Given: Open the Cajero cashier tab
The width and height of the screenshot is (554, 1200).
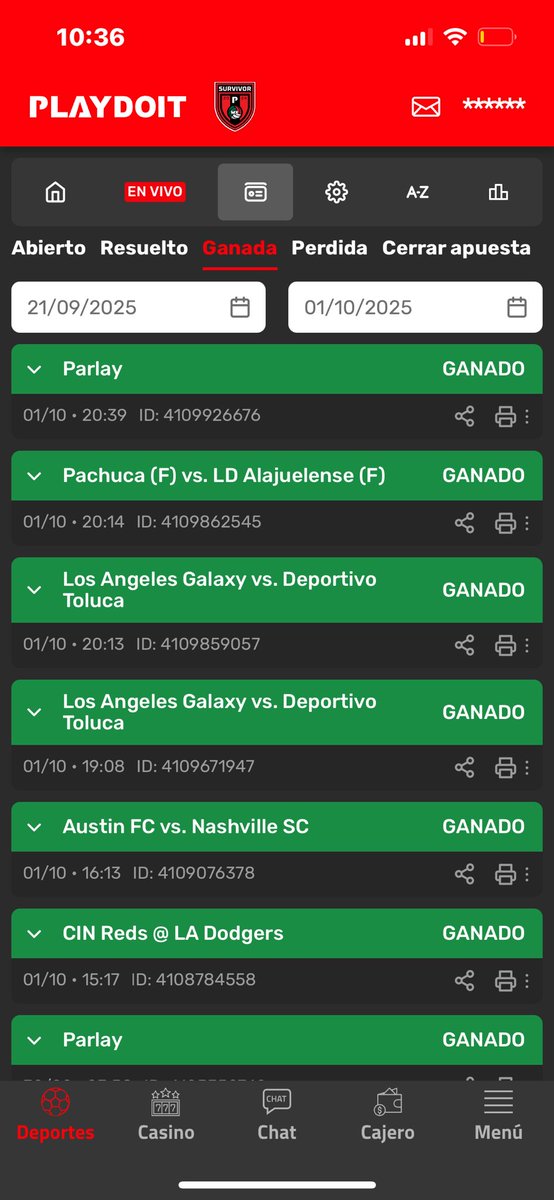Looking at the screenshot, I should tap(387, 1116).
